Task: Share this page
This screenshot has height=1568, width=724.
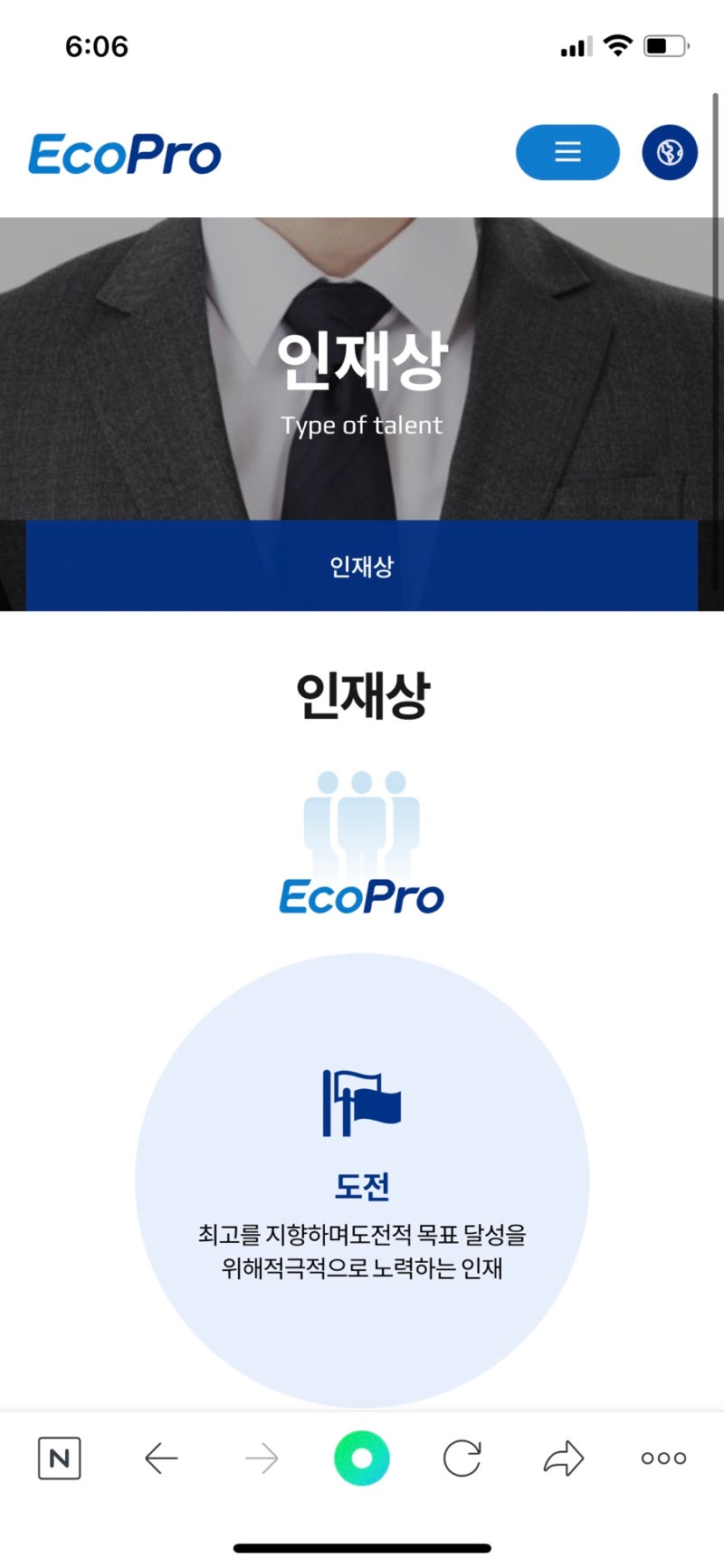Action: (x=563, y=1458)
